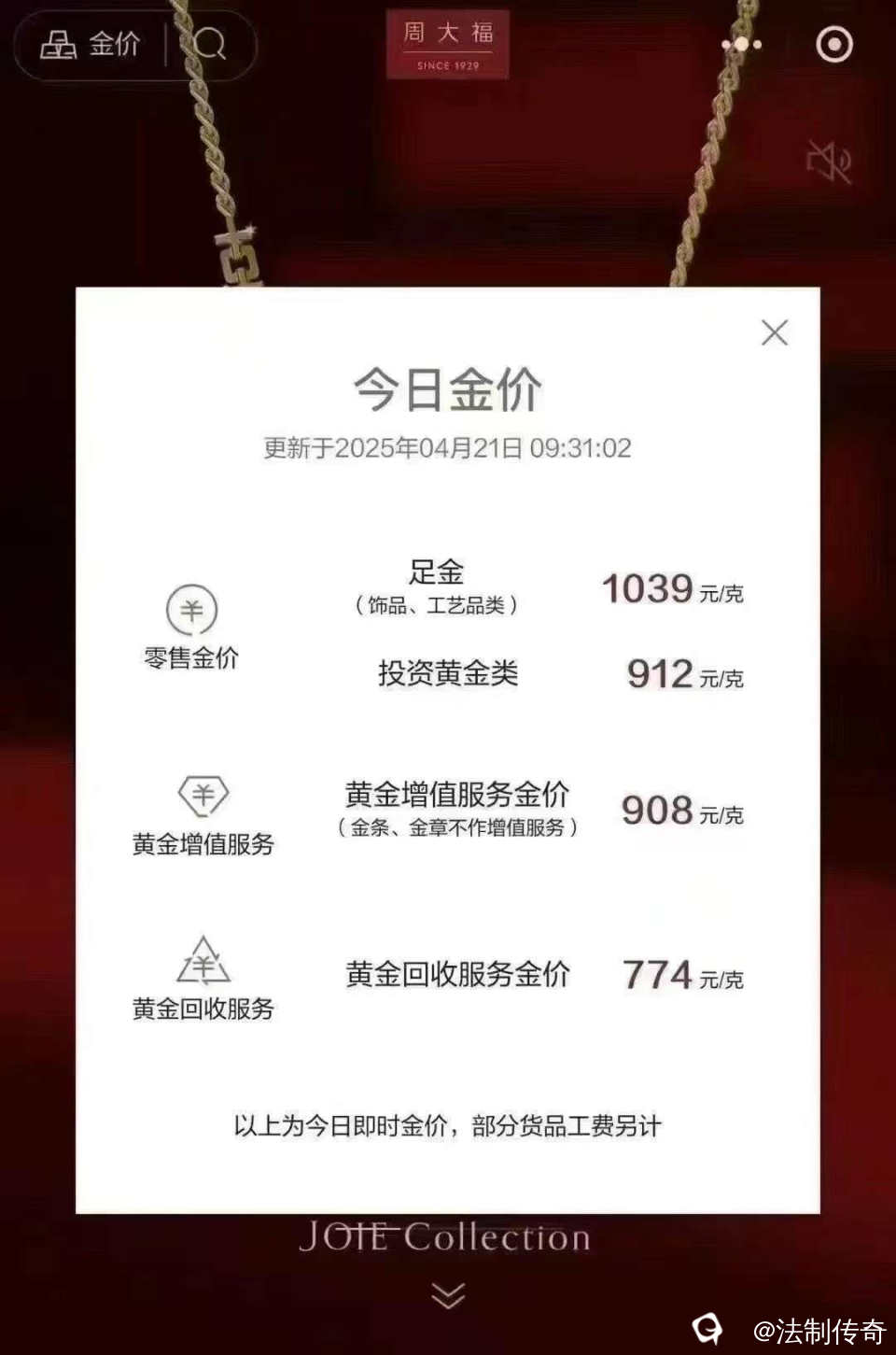Image resolution: width=896 pixels, height=1355 pixels.
Task: Open the search icon
Action: (x=211, y=44)
